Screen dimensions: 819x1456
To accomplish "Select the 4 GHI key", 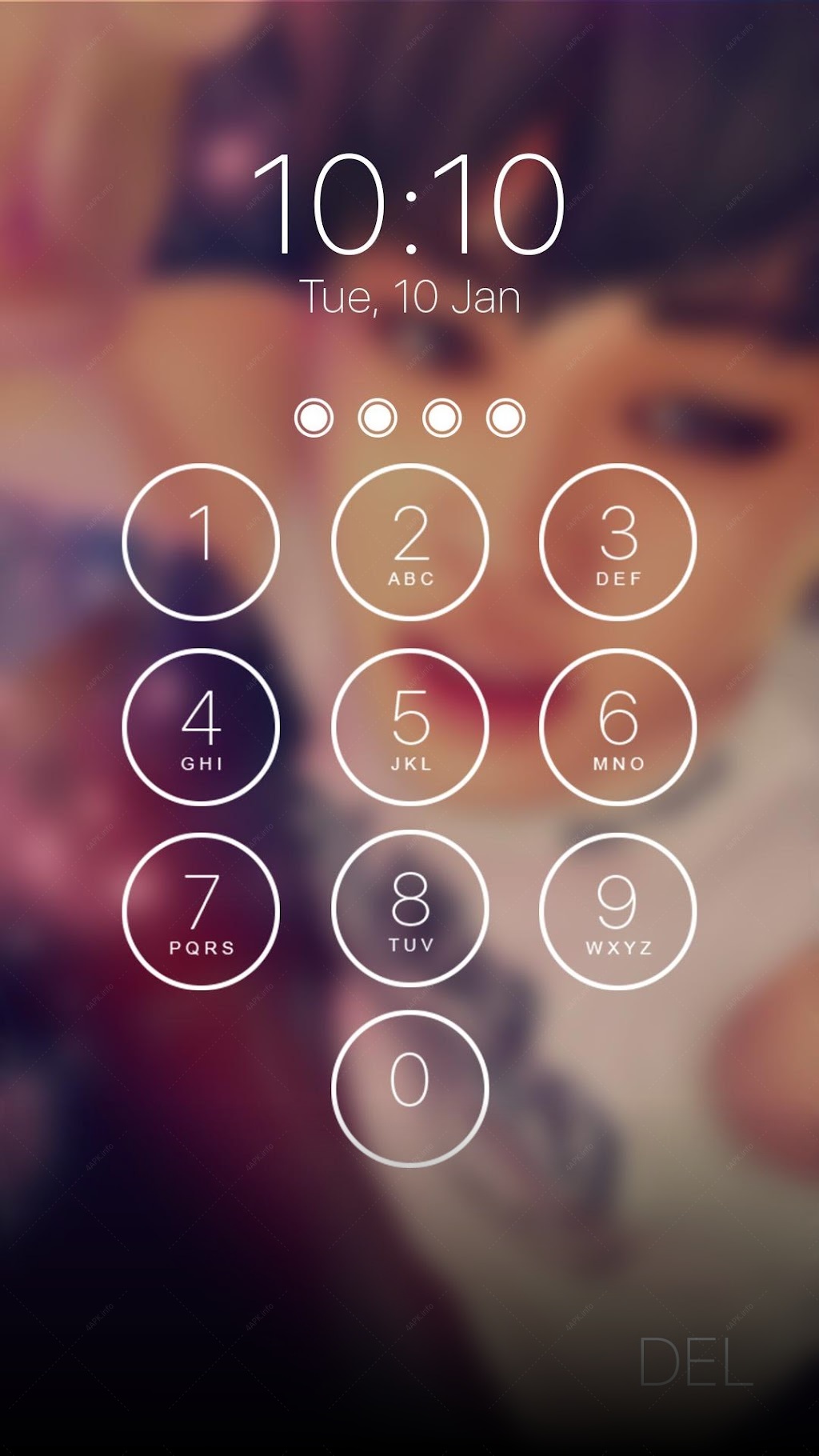I will [201, 726].
